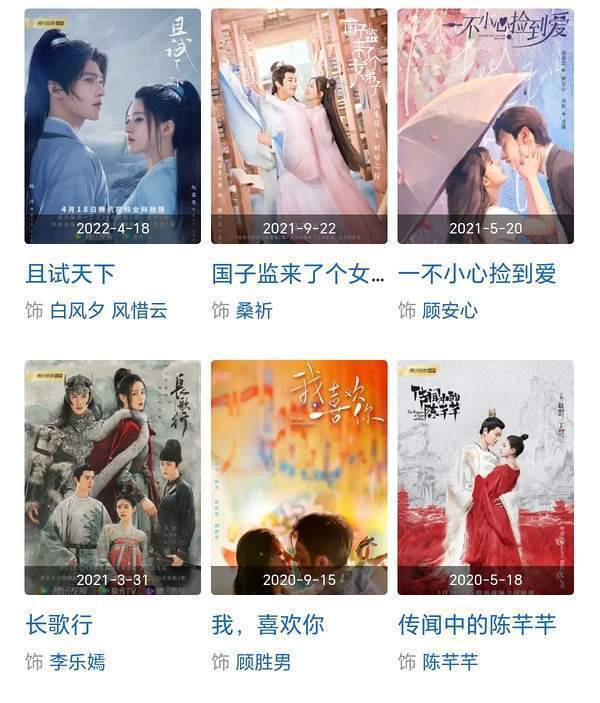Open the 且试天下 drama card

[x=112, y=127]
